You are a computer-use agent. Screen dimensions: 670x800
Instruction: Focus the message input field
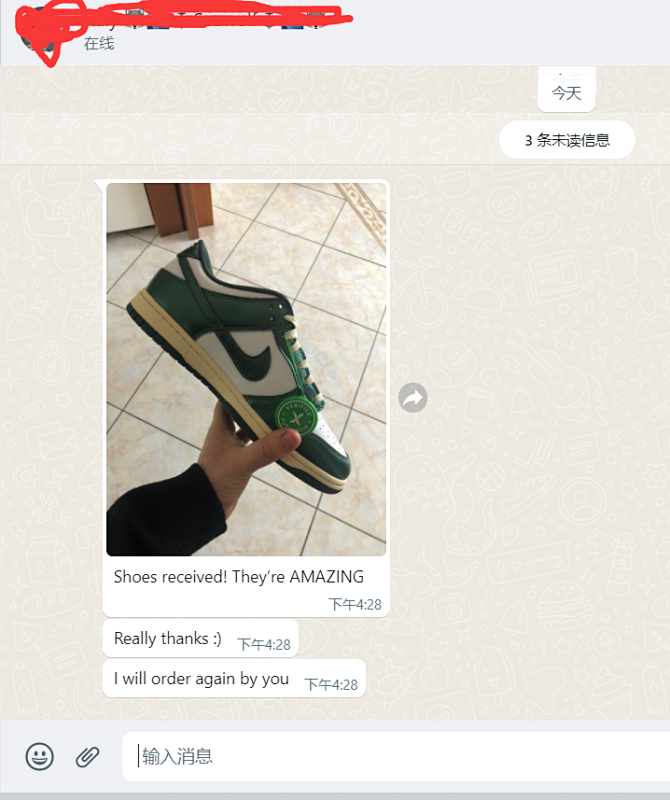pos(396,756)
